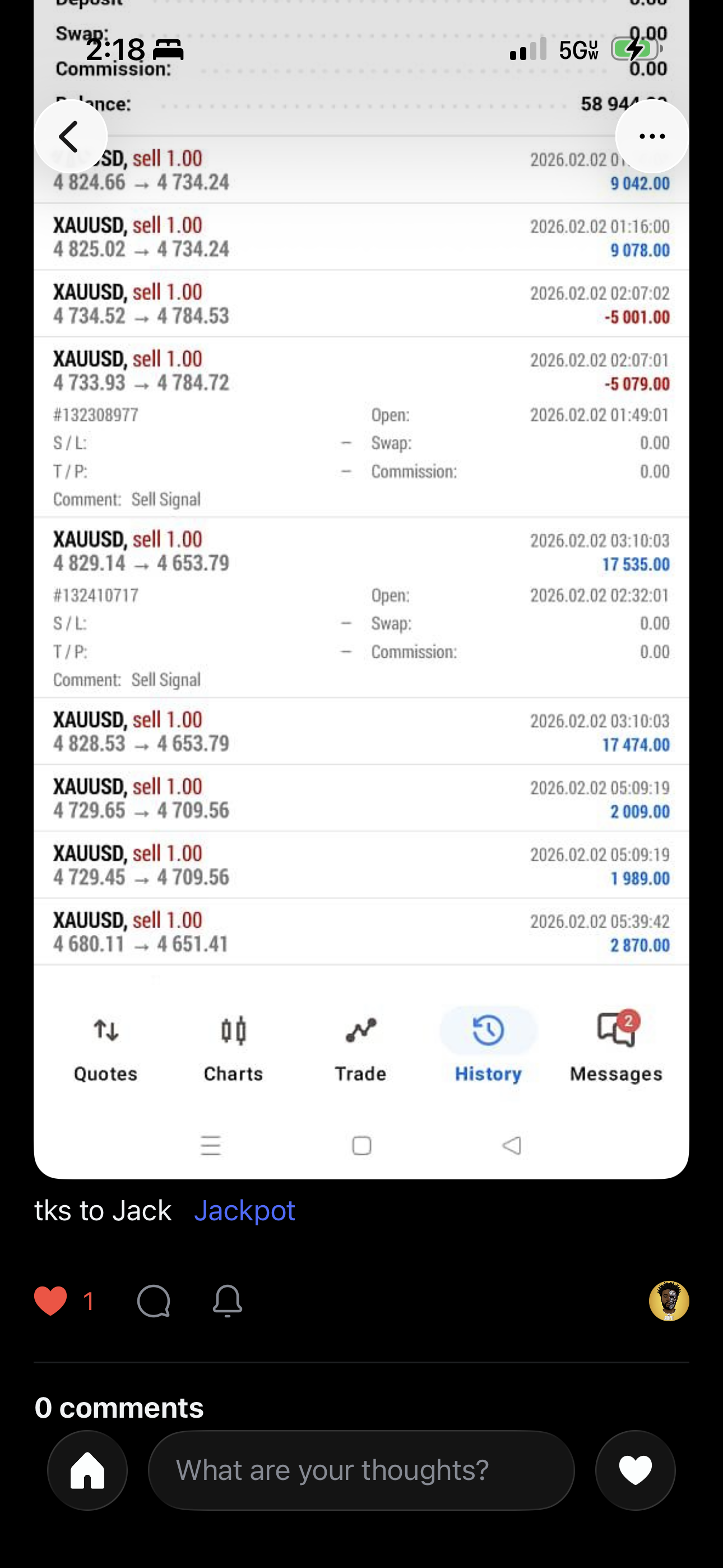Return to the home feed
Viewport: 723px width, 1568px height.
click(x=87, y=1470)
